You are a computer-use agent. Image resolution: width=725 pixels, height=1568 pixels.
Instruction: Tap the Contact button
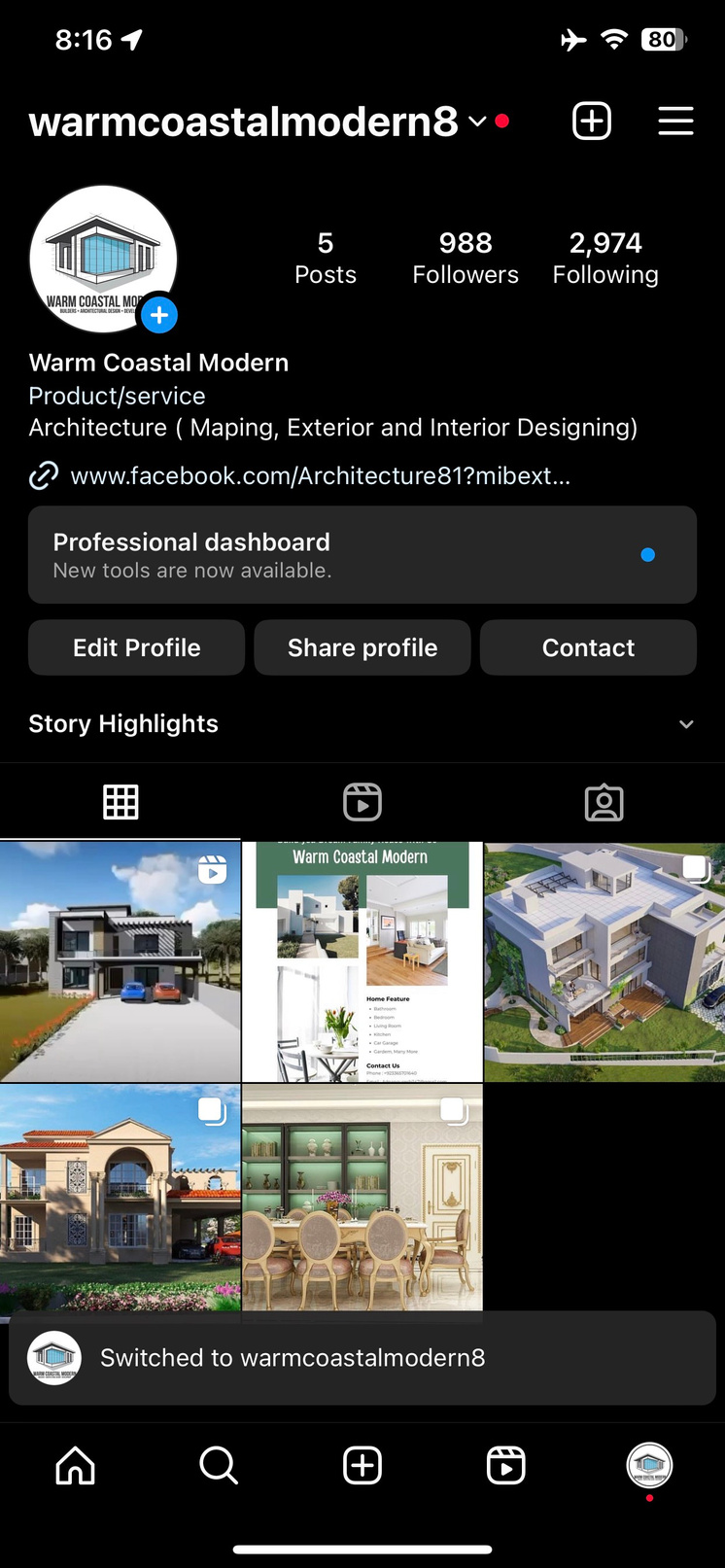588,647
